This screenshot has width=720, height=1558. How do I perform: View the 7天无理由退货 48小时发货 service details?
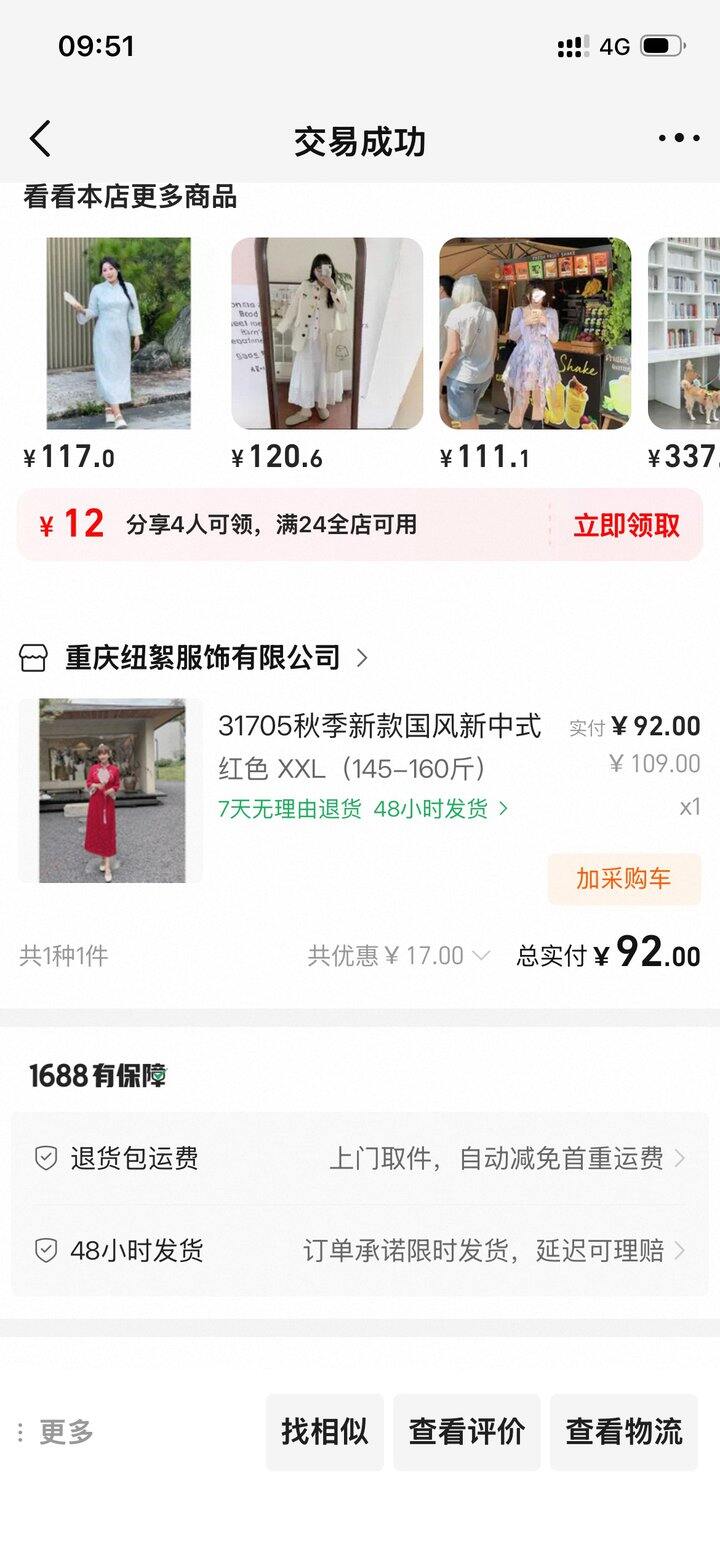[x=363, y=809]
